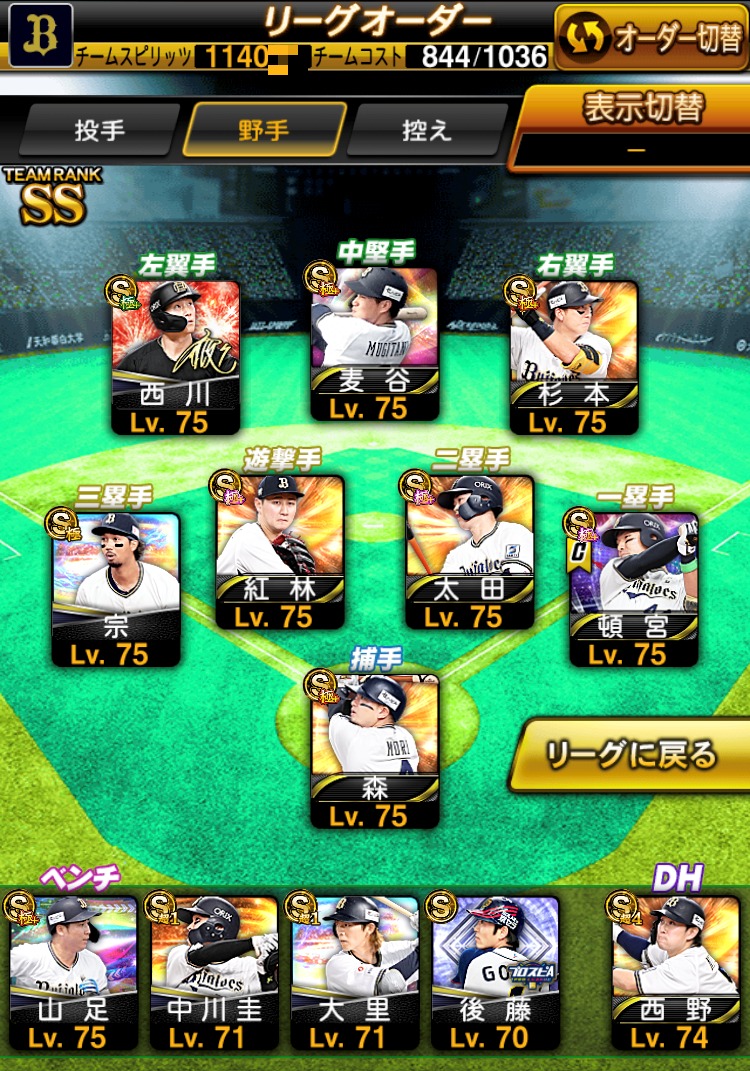Select catcher 森 player card
The image size is (750, 1071).
[x=375, y=750]
